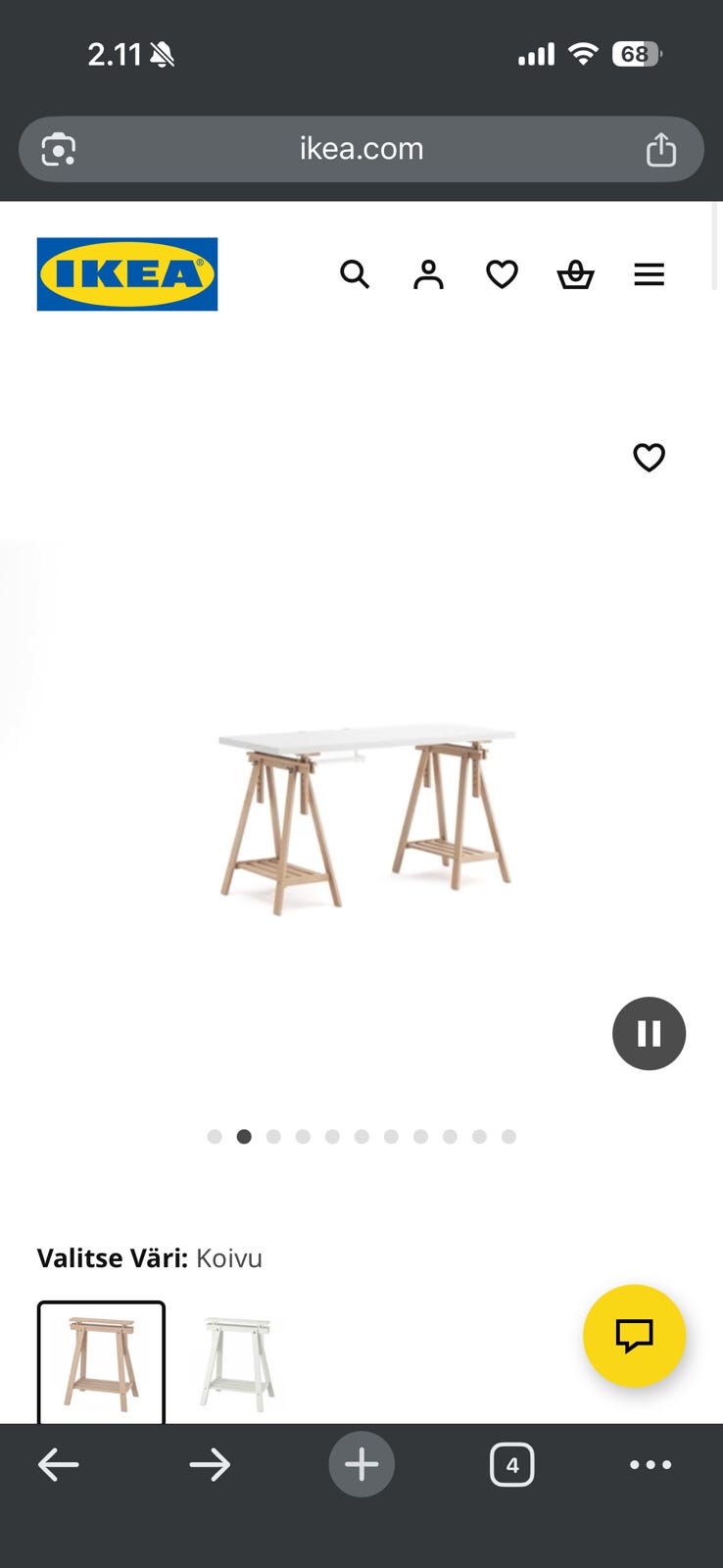
Task: Open the favourites list in header
Action: tap(502, 274)
